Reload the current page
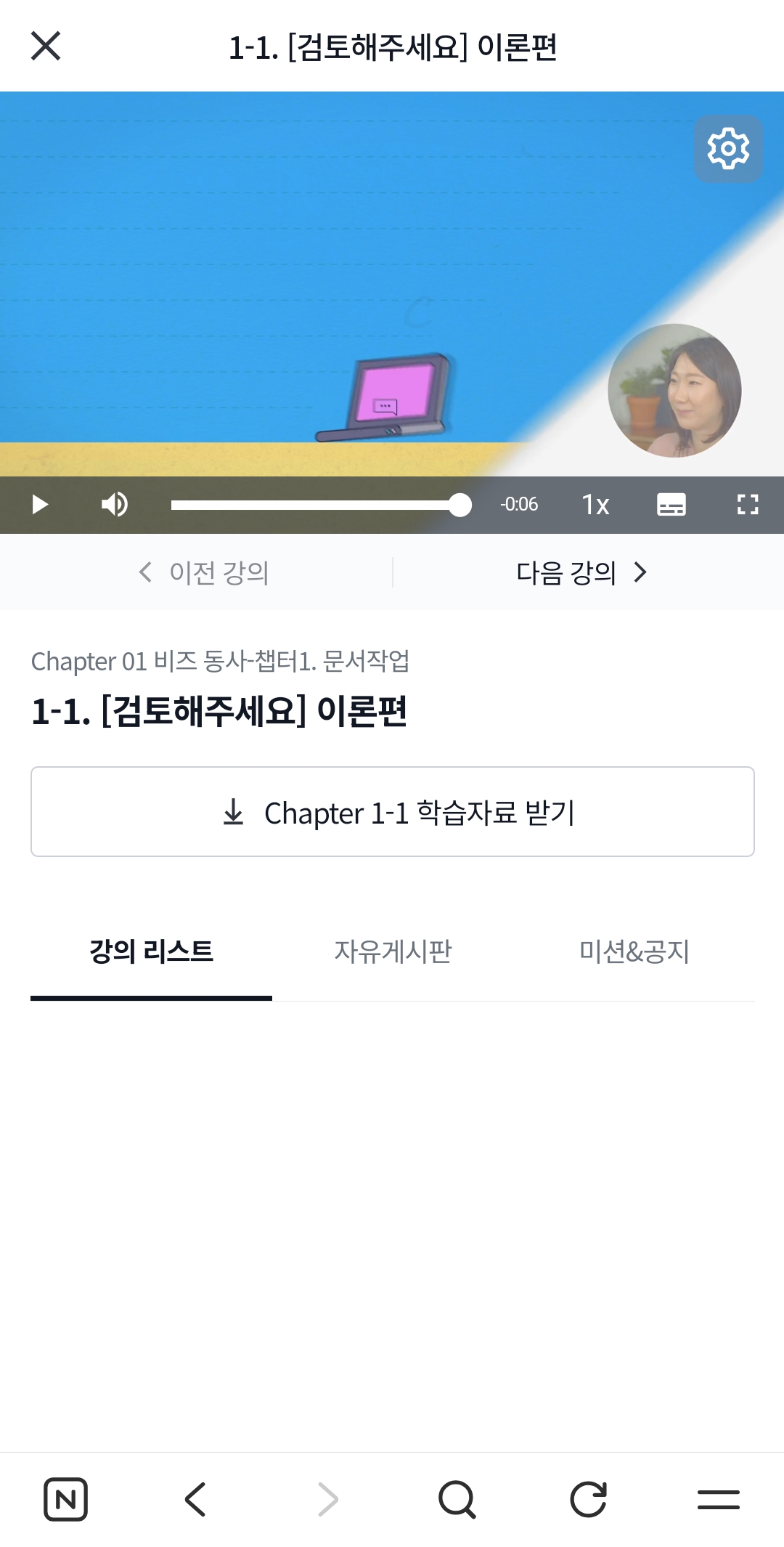Screen dimensions: 784x1547 coord(588,1499)
